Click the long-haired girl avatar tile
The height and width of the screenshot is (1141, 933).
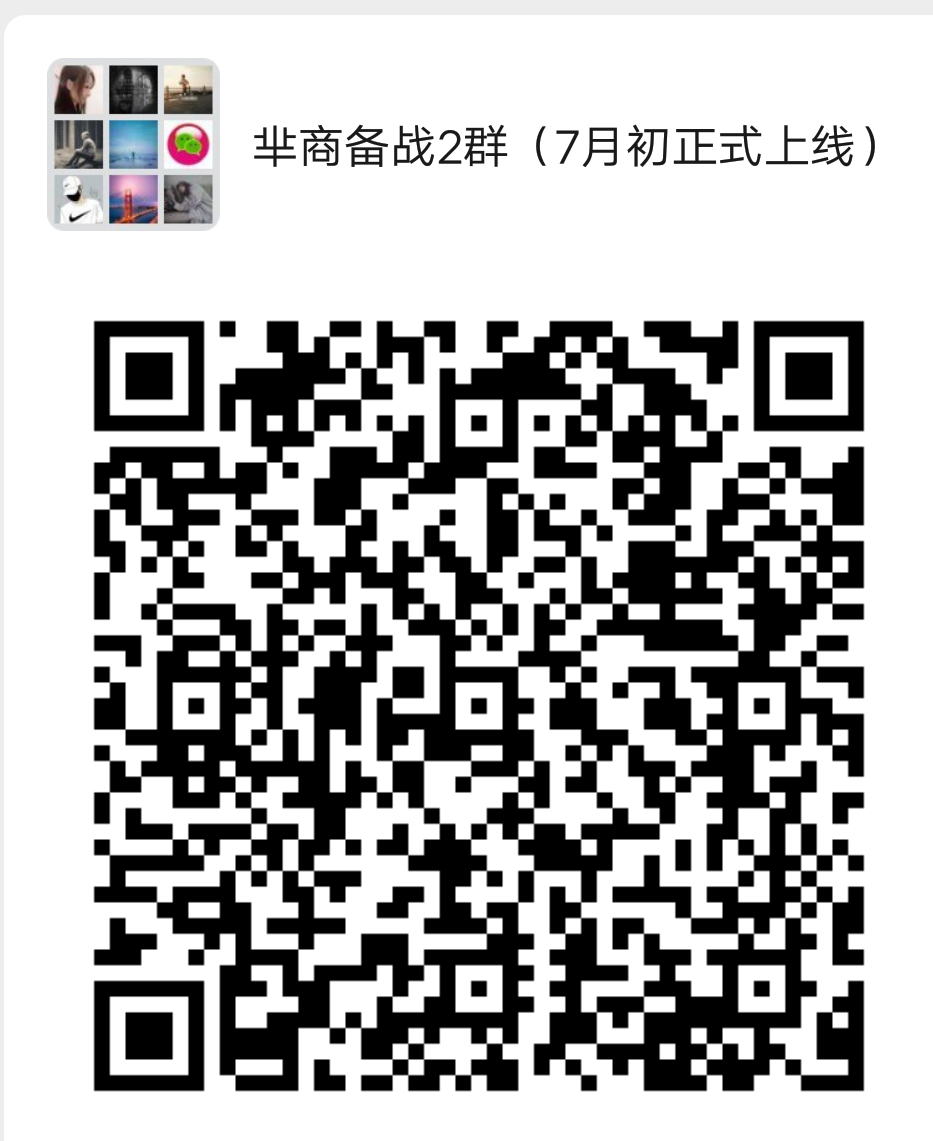pos(77,90)
